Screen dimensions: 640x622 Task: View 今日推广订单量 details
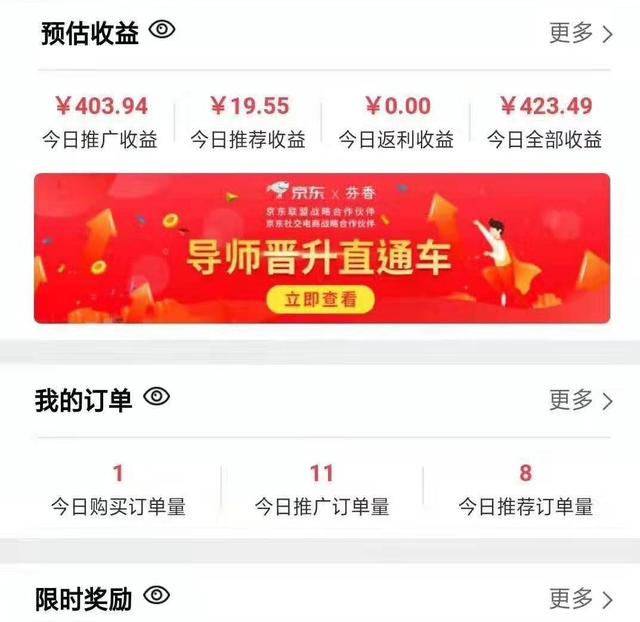tap(321, 490)
